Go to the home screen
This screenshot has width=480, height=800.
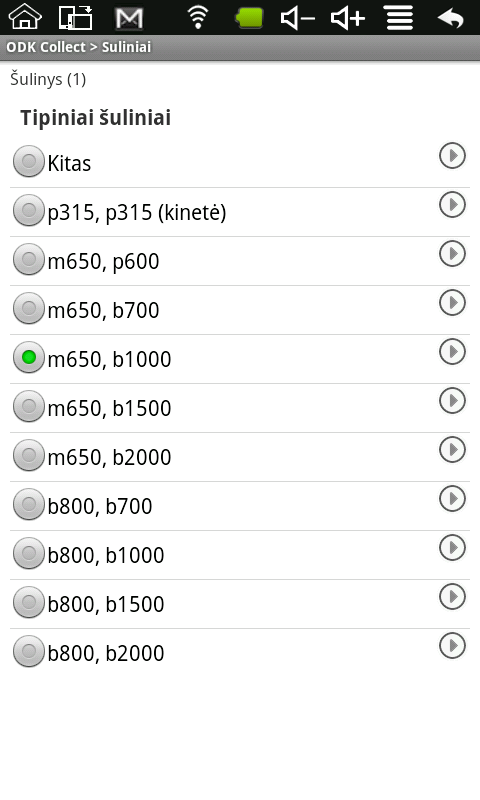(x=25, y=17)
